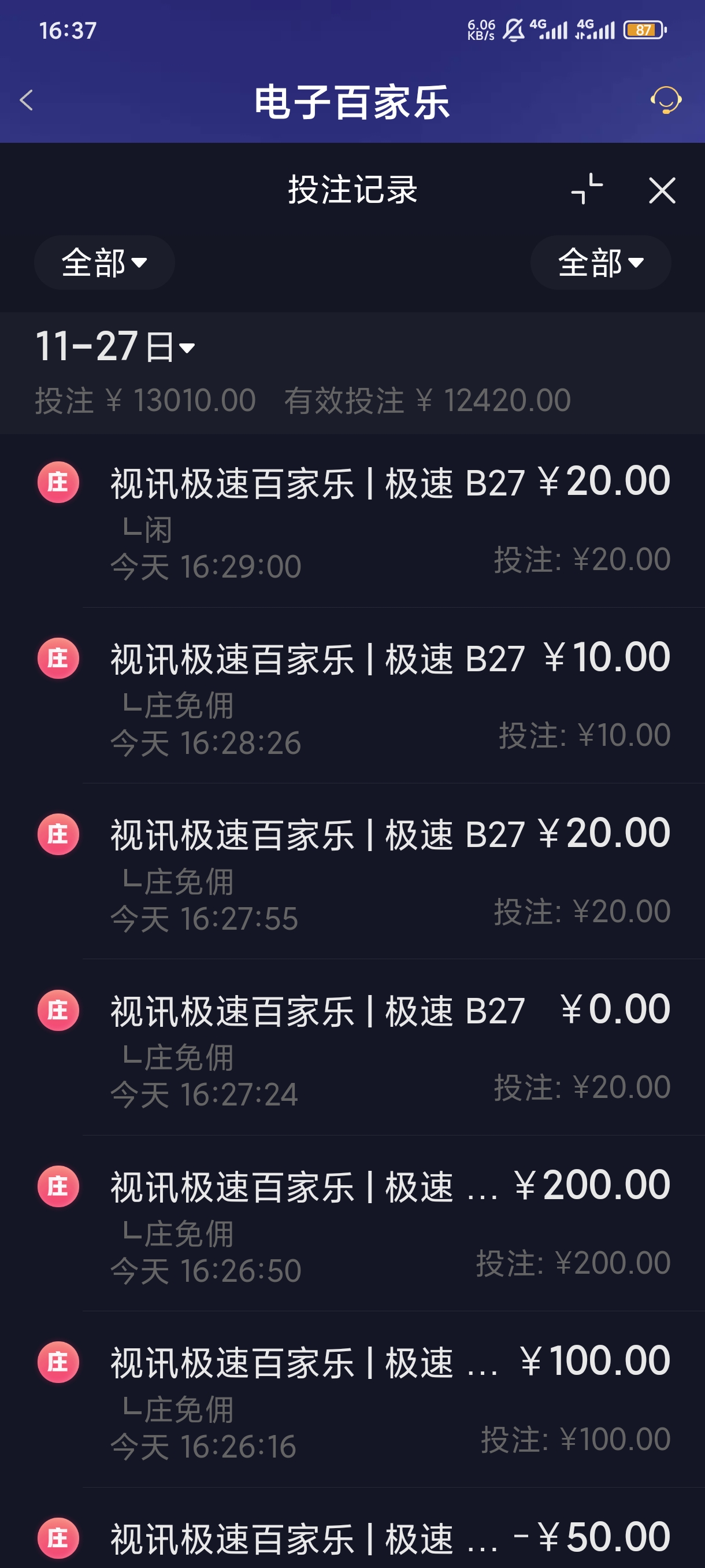Open the right 全部 filter dropdown

coord(599,262)
